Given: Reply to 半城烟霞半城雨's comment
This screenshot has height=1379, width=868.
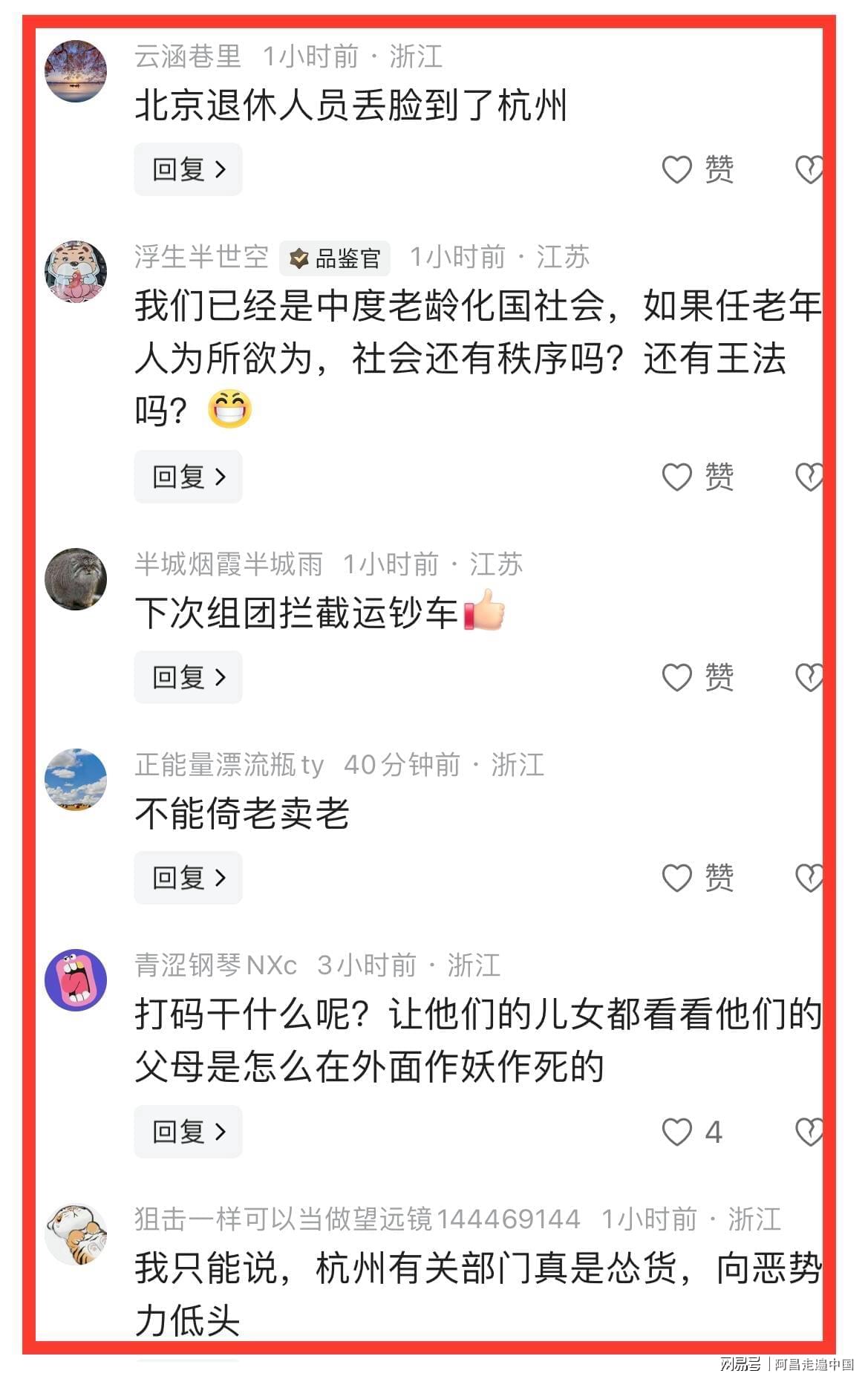Looking at the screenshot, I should [188, 677].
